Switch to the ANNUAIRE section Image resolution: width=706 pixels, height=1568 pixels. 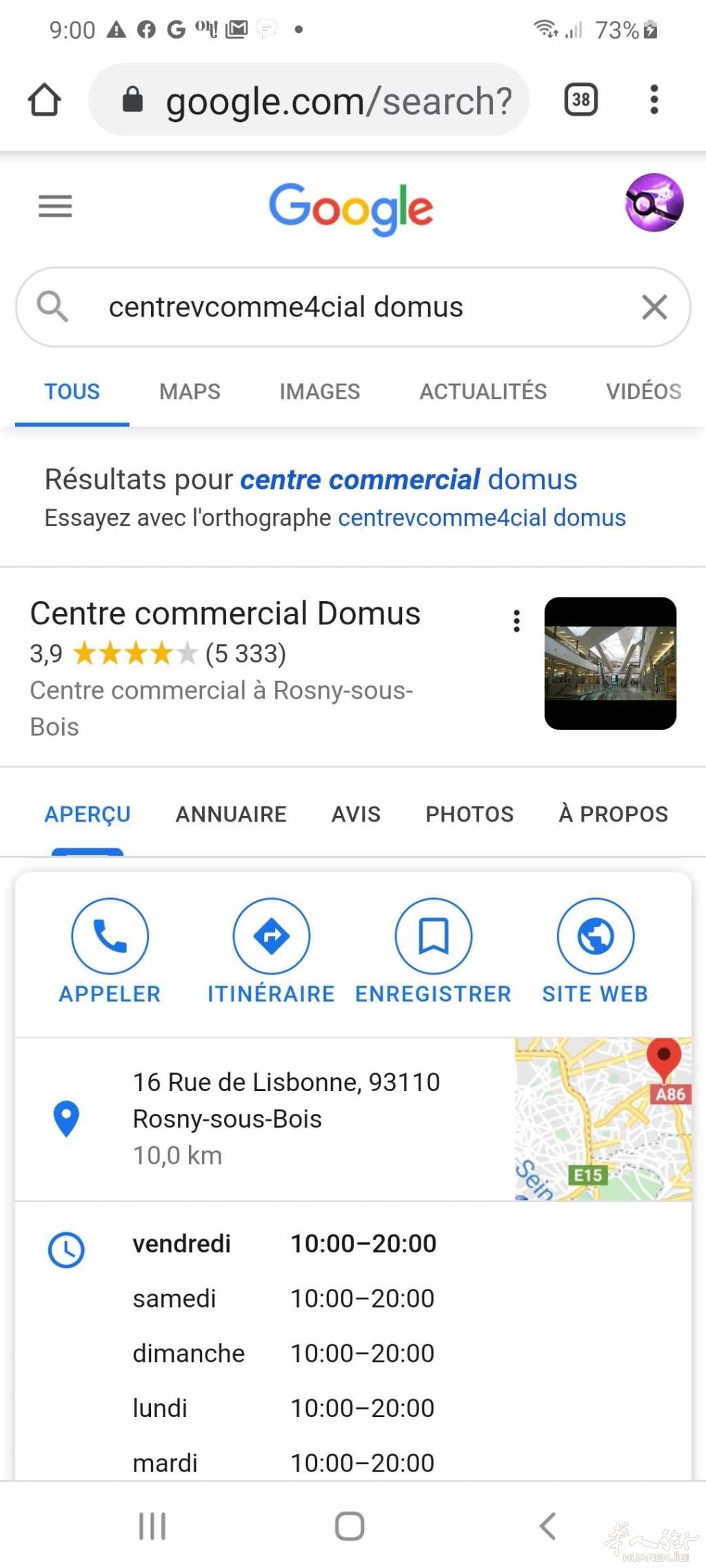(231, 814)
